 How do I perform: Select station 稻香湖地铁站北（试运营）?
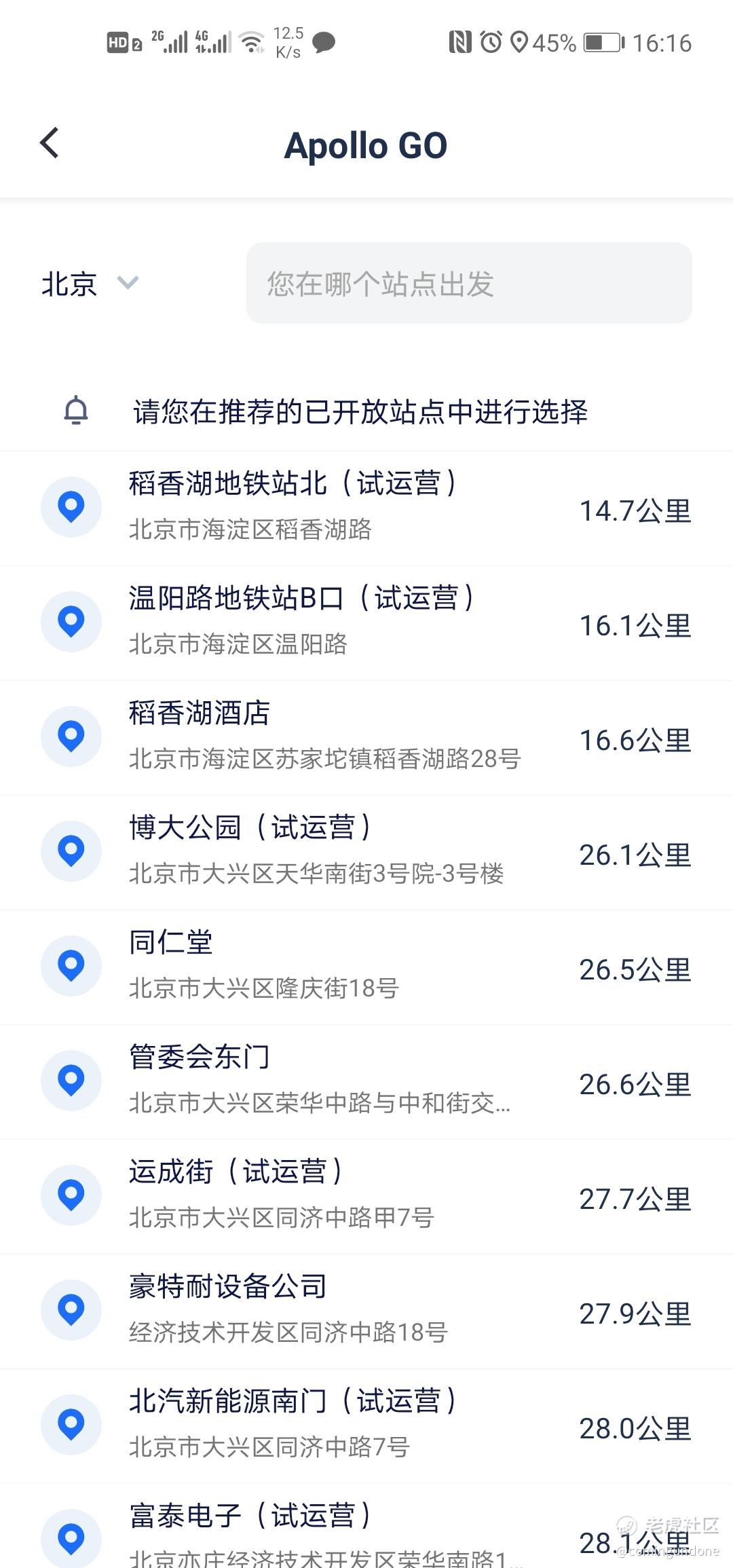pos(366,508)
